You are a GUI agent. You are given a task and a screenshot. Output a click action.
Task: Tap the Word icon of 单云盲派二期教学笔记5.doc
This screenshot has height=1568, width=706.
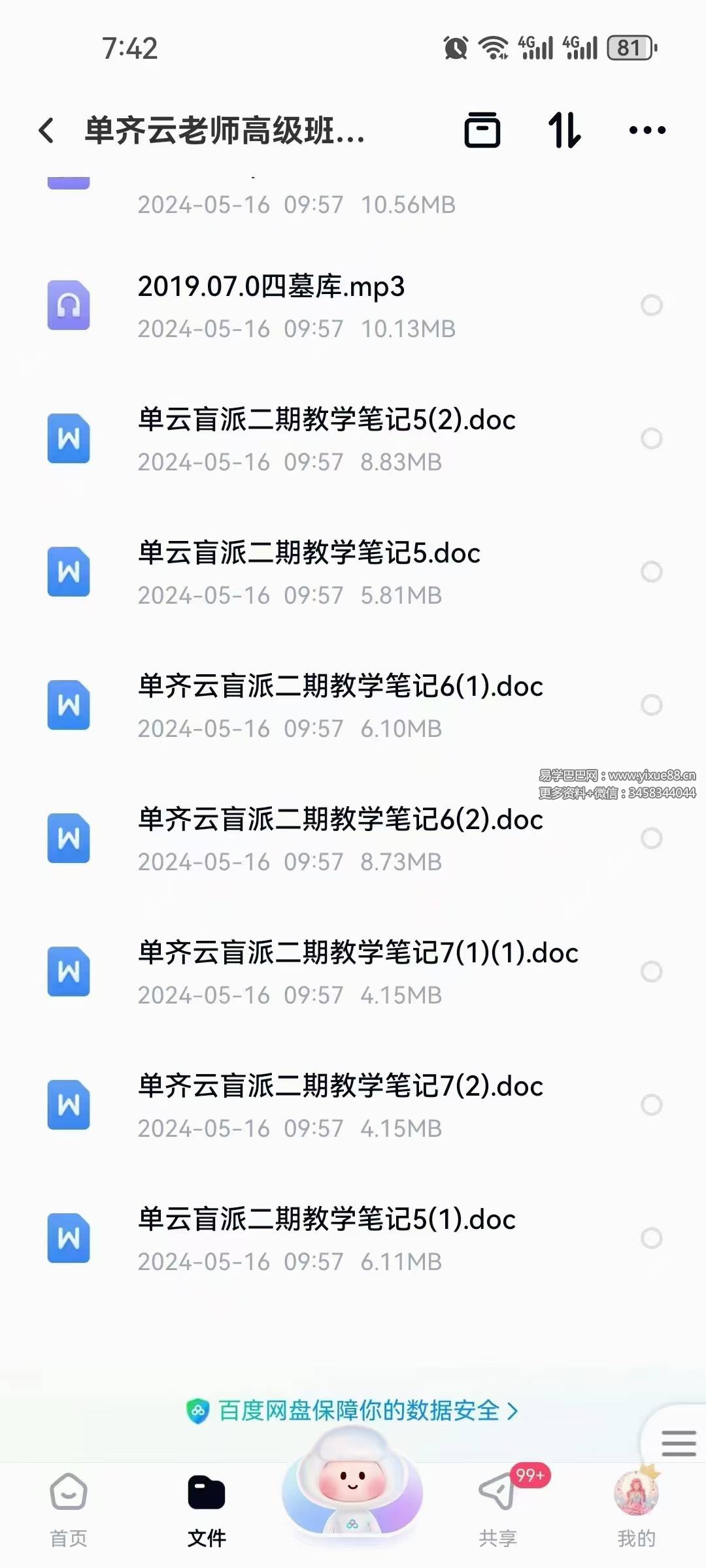[68, 572]
